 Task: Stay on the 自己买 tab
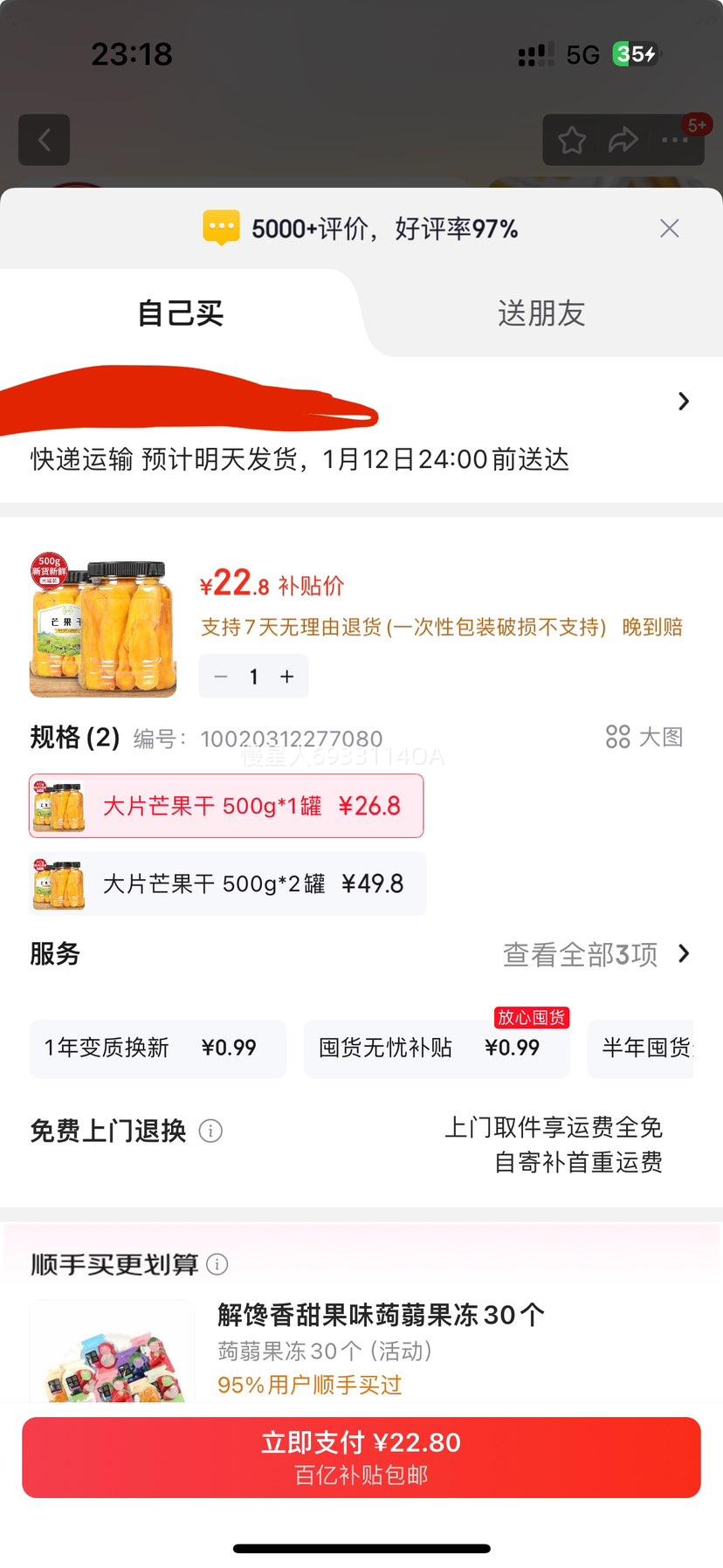tap(179, 313)
